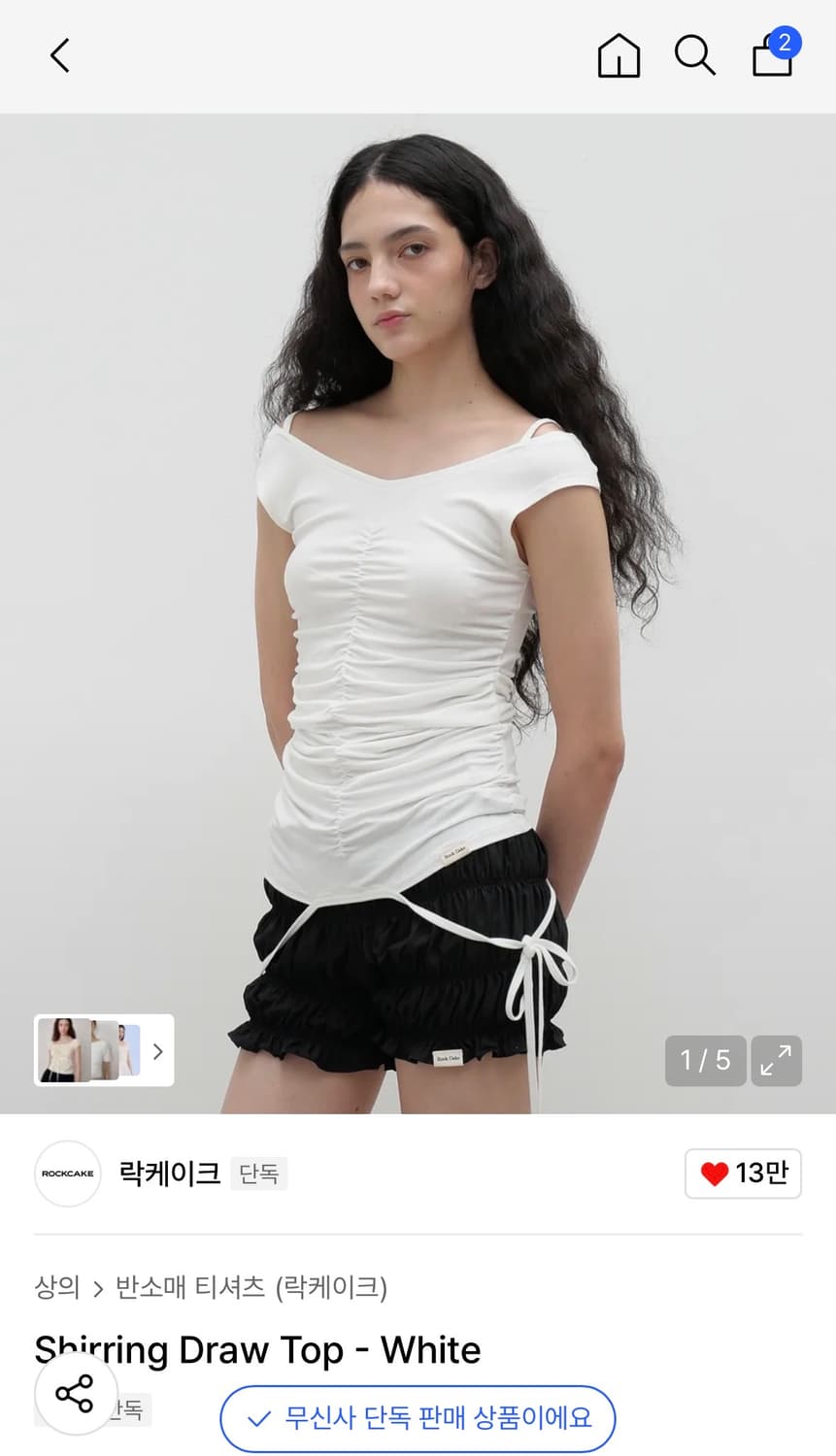Expand the product image to fullscreen
This screenshot has height=1456, width=836.
pos(776,1061)
